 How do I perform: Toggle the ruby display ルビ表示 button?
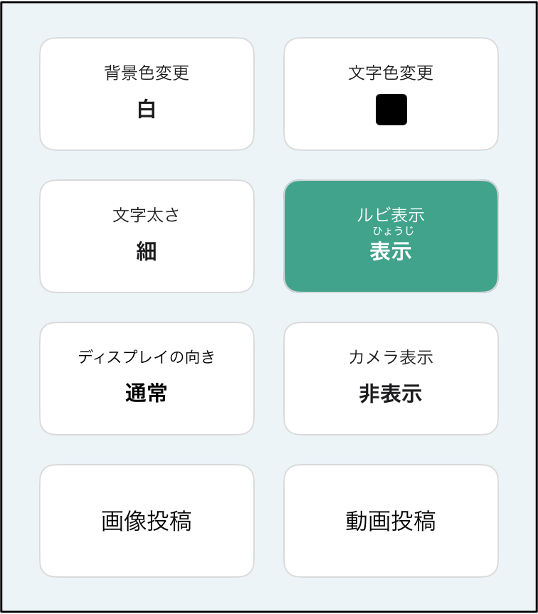point(391,236)
